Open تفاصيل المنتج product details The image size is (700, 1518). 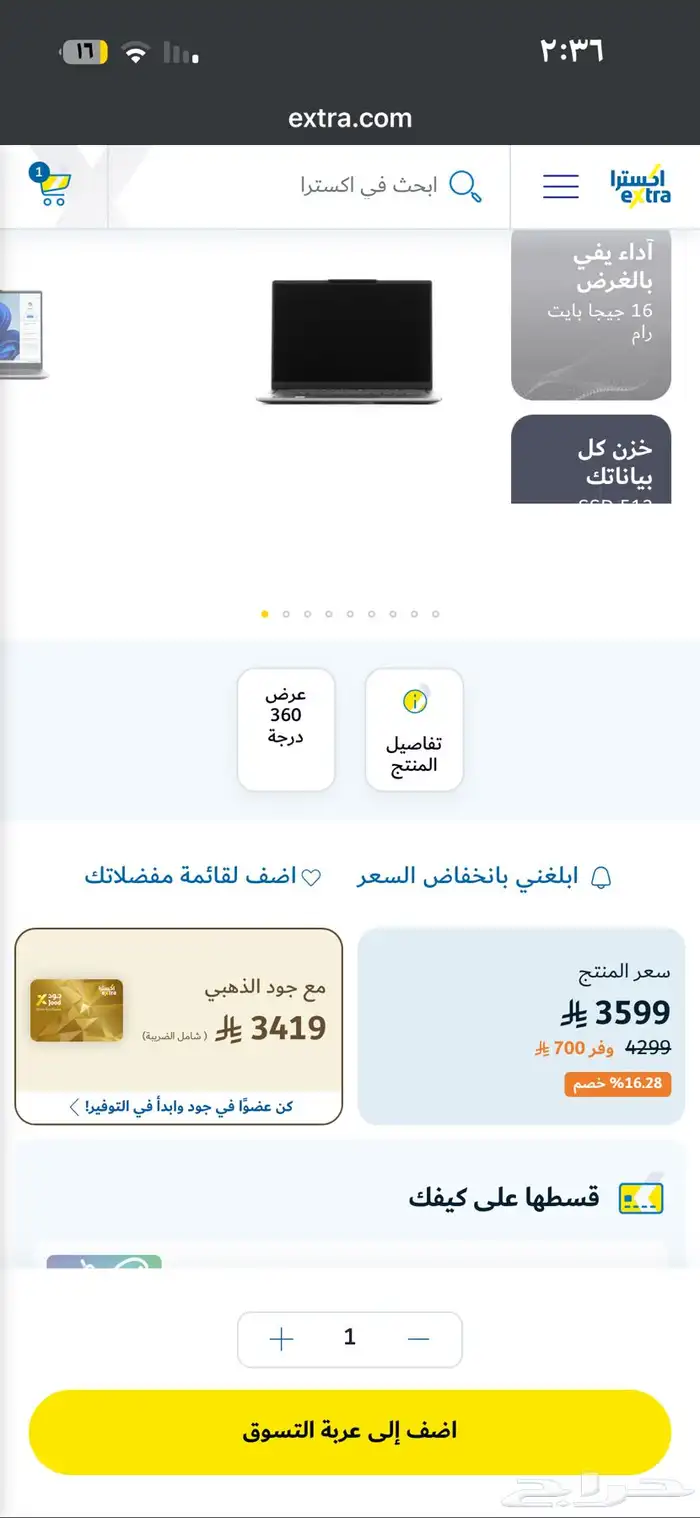pos(414,730)
